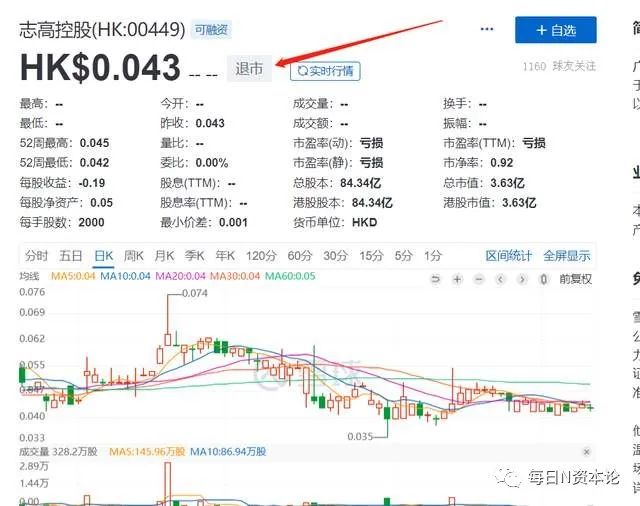640x506 pixels.
Task: Choose the 15分 interval
Action: (371, 256)
